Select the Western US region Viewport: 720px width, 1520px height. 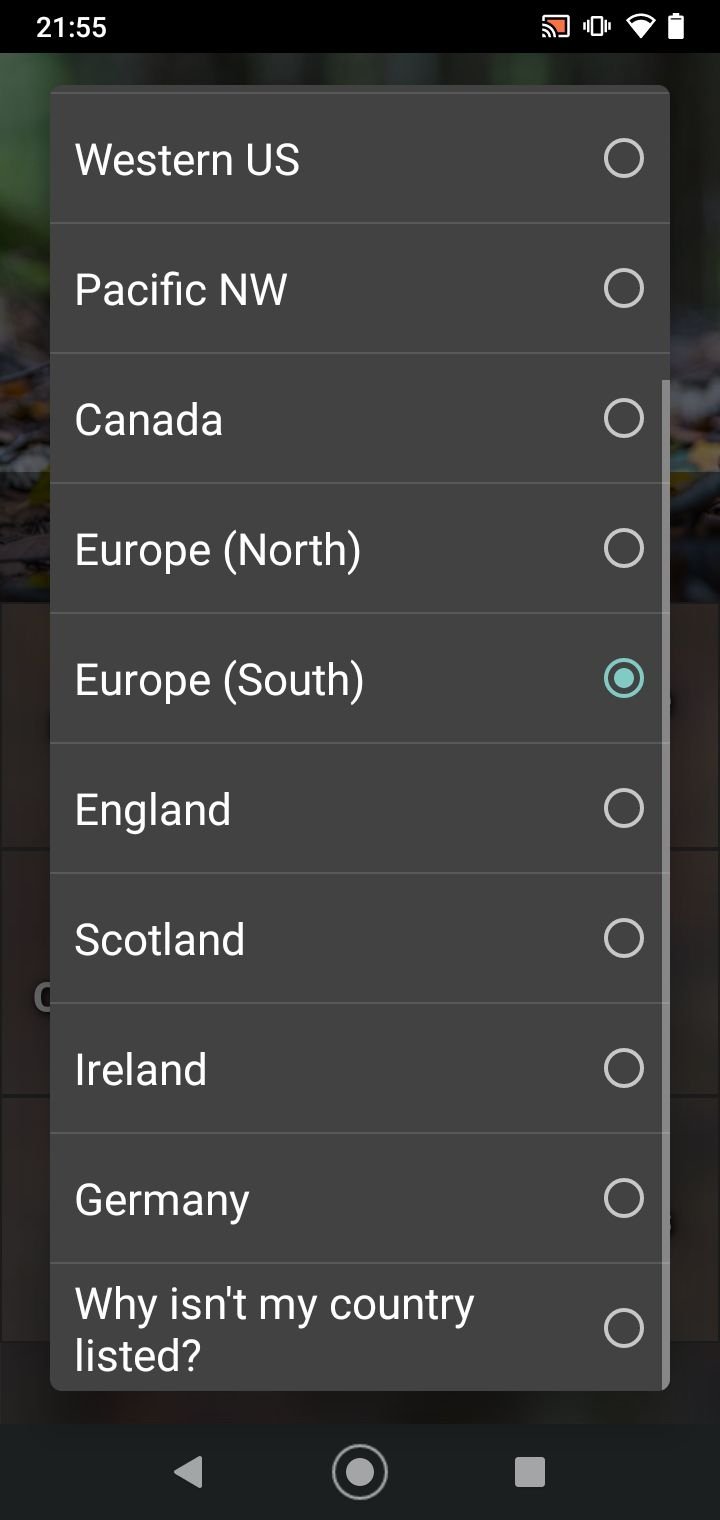point(359,158)
